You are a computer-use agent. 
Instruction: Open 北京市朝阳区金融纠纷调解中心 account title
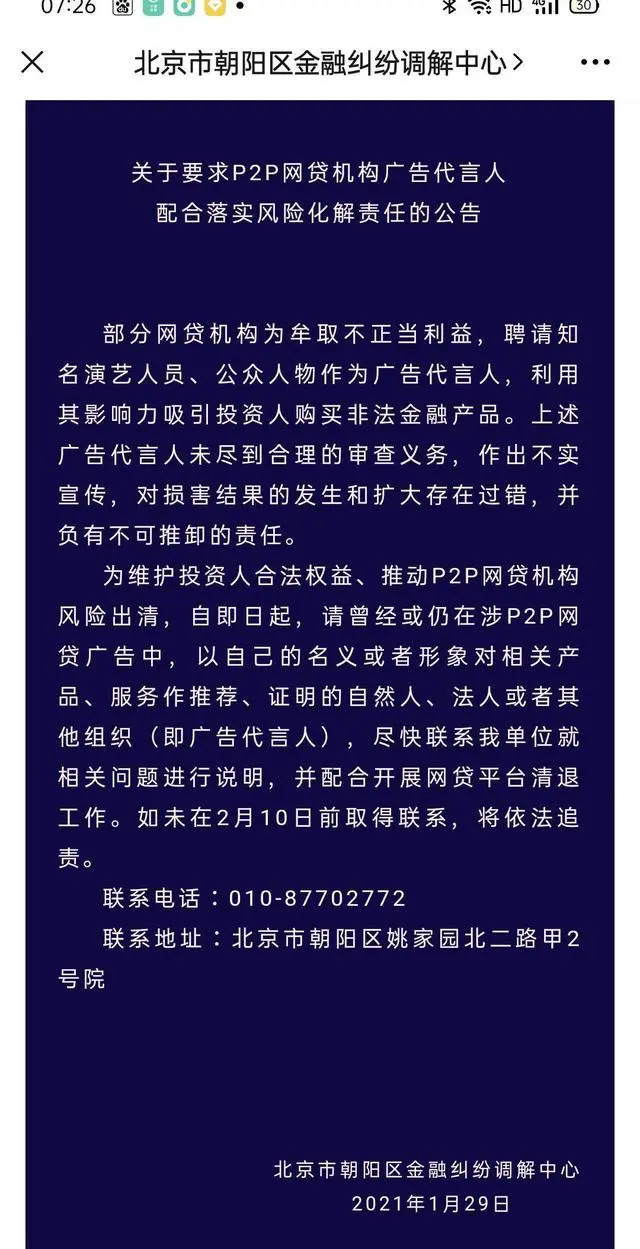pos(328,62)
